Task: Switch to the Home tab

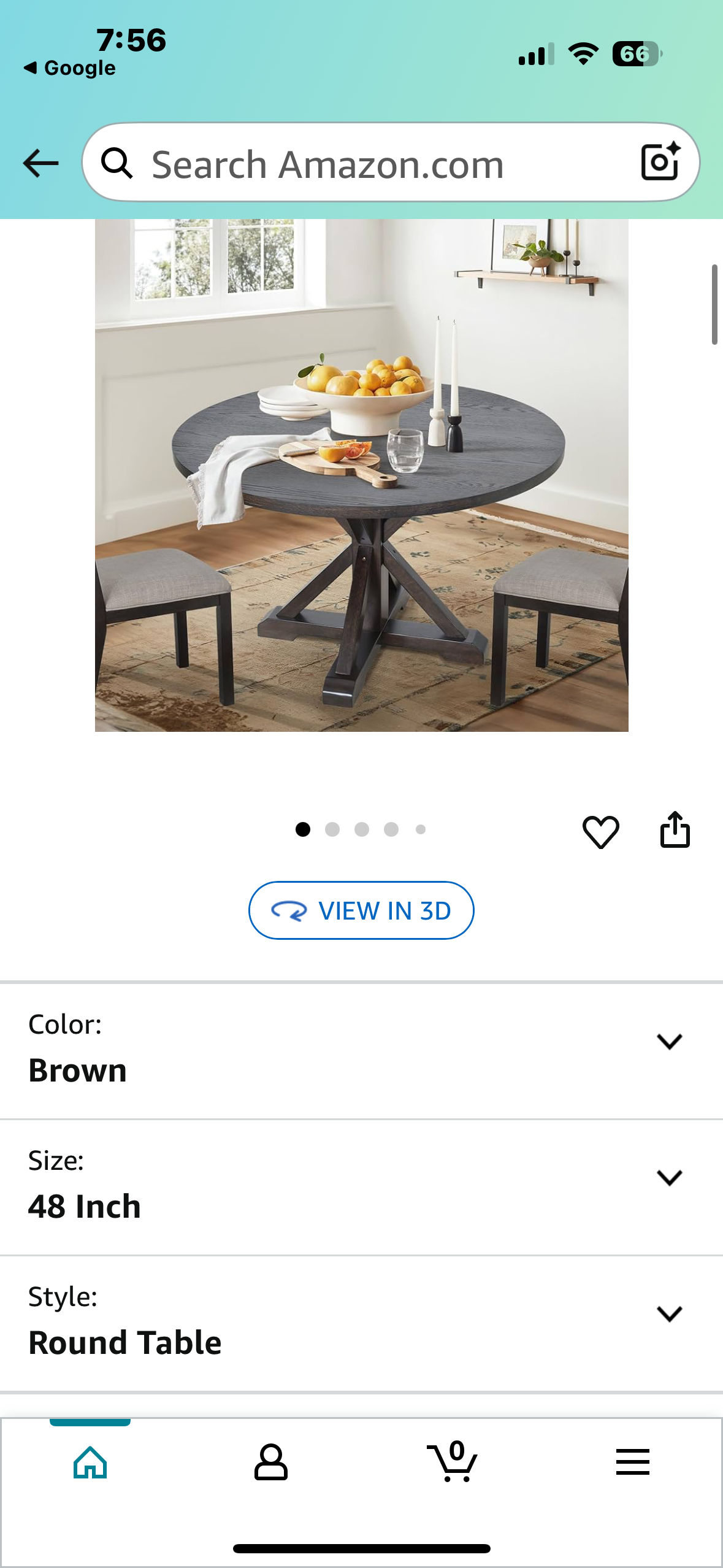Action: [x=90, y=1462]
